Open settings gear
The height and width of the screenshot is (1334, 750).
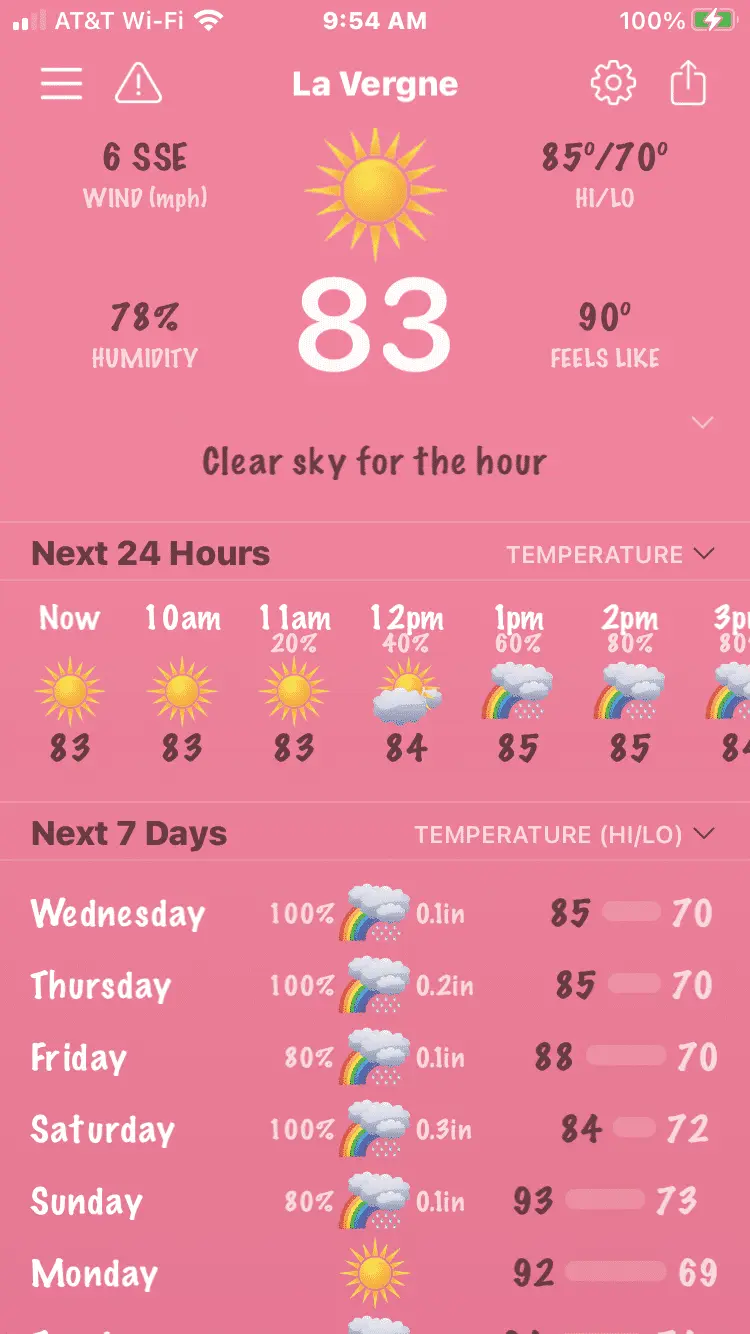(613, 84)
